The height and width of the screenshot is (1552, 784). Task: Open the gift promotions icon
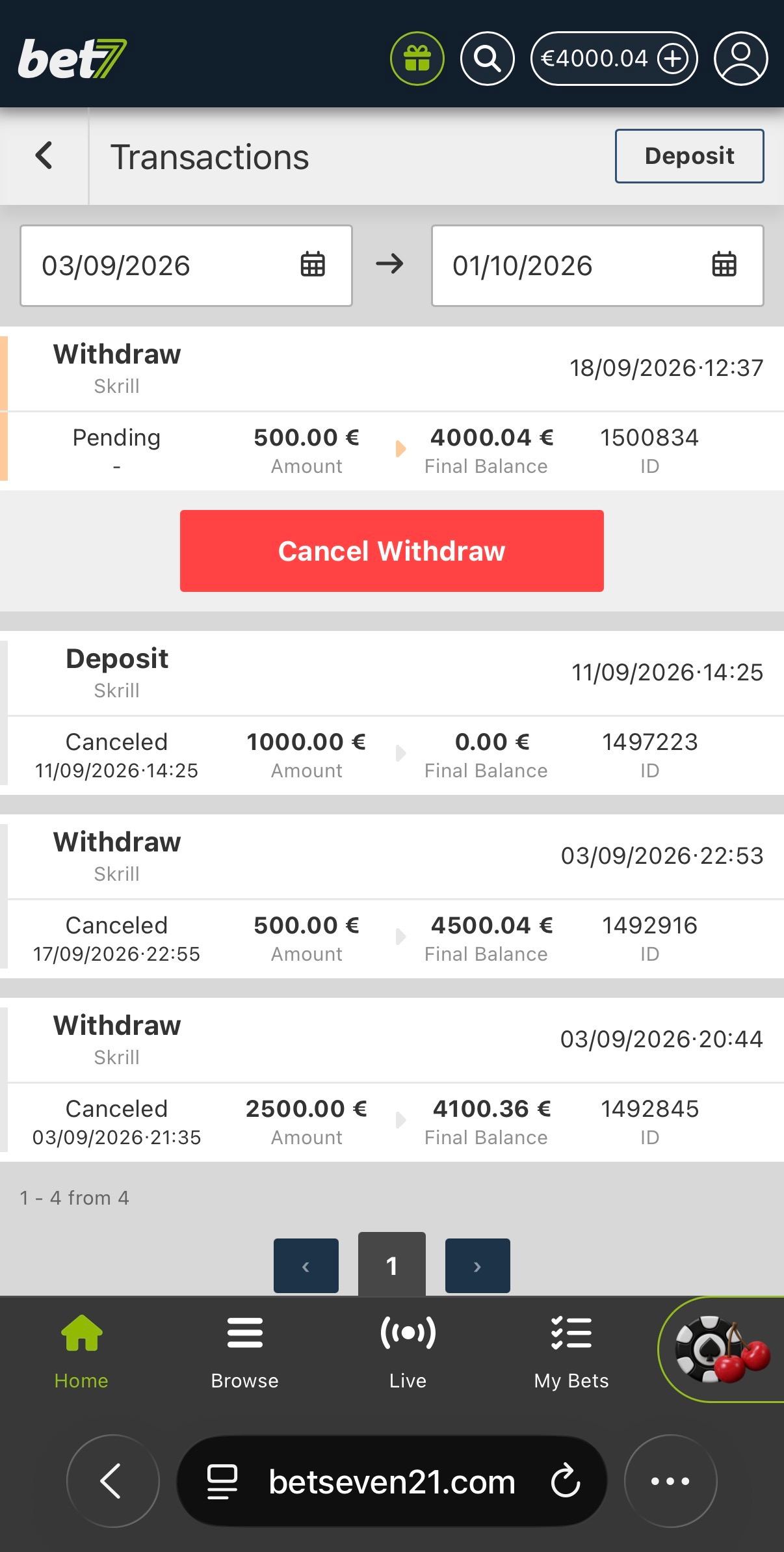pos(417,59)
